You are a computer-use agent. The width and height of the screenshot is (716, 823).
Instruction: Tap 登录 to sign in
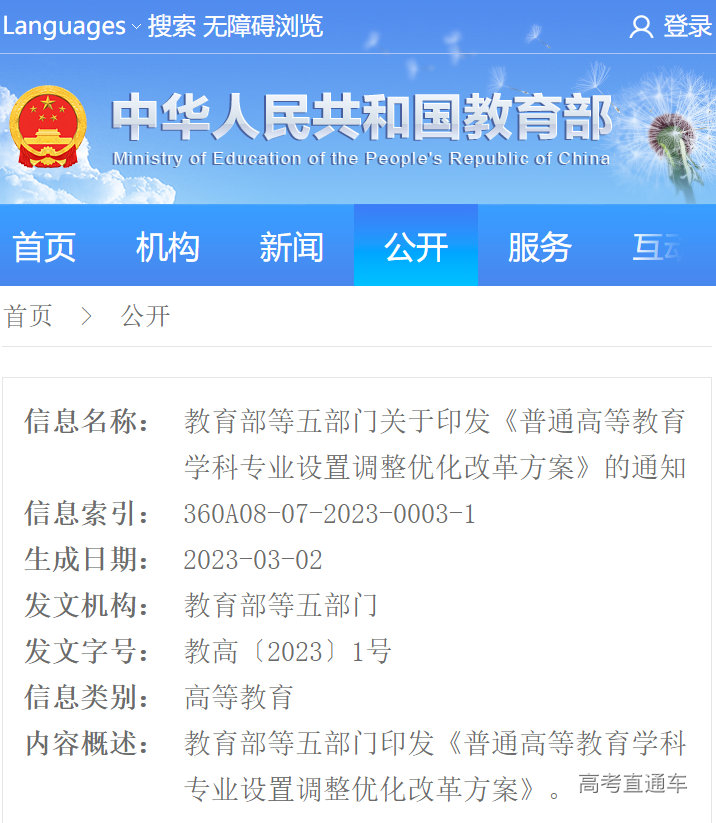tap(672, 26)
